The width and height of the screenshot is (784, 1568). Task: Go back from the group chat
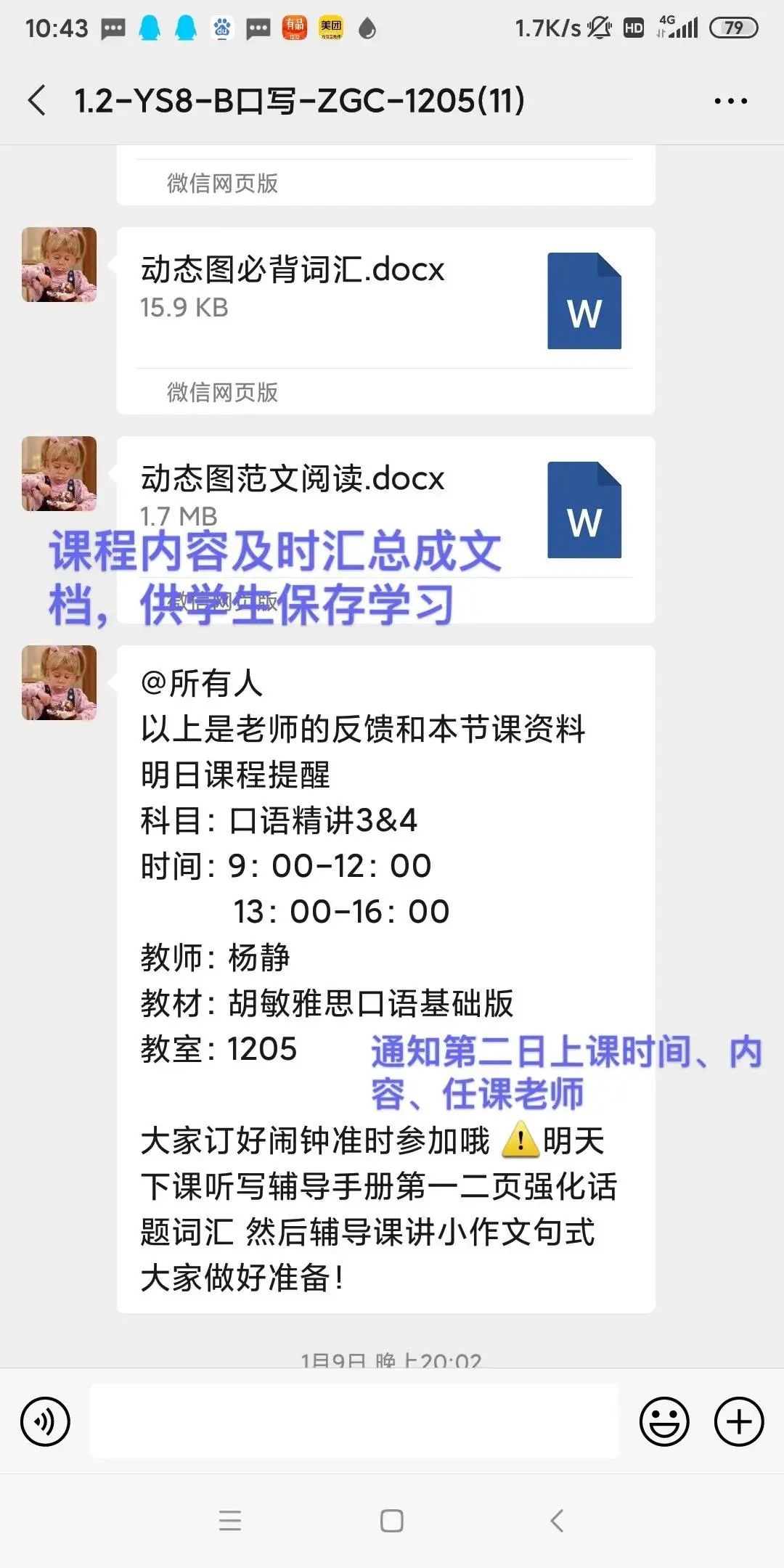coord(38,100)
